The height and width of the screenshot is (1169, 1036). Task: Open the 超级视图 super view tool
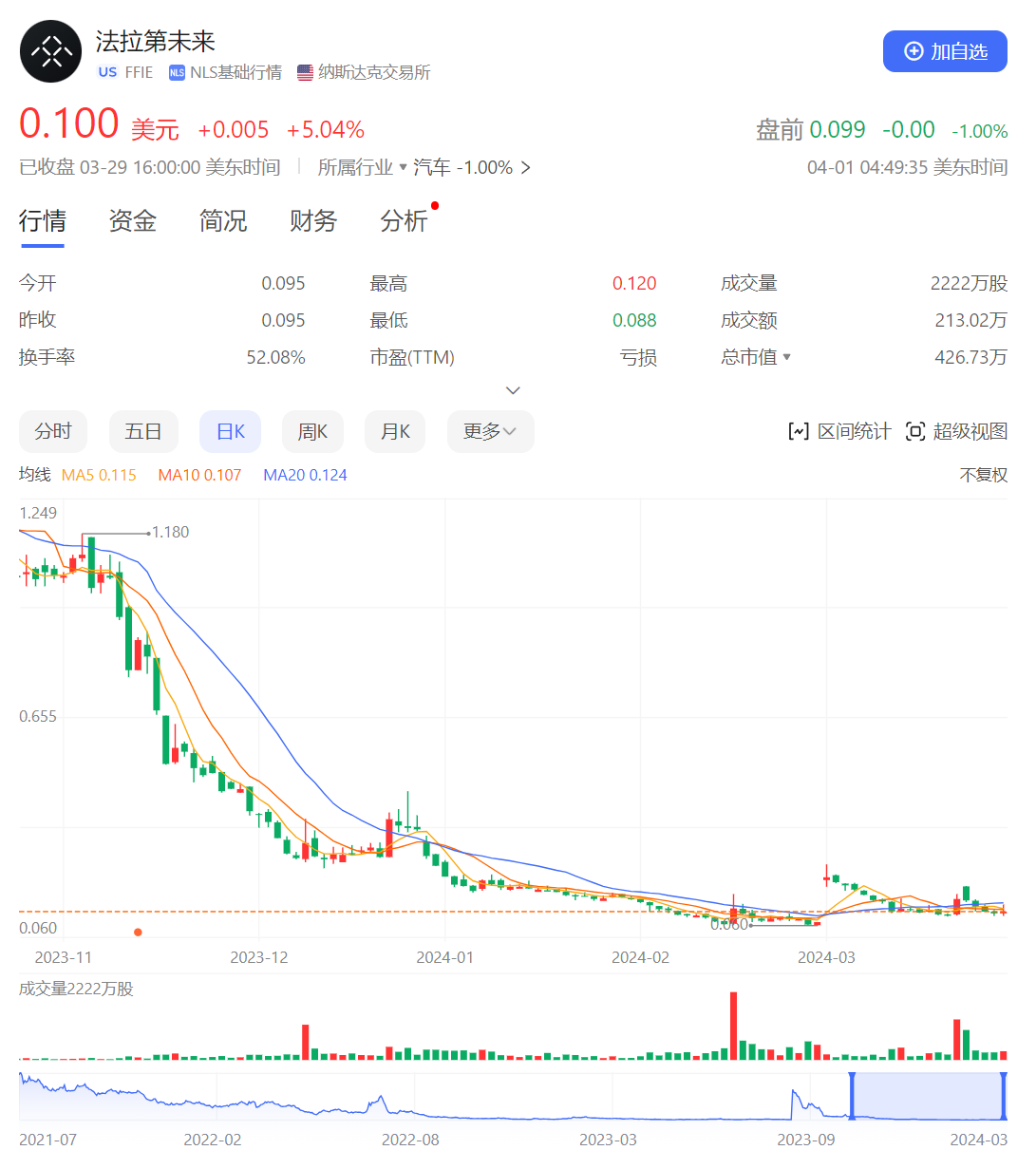966,430
